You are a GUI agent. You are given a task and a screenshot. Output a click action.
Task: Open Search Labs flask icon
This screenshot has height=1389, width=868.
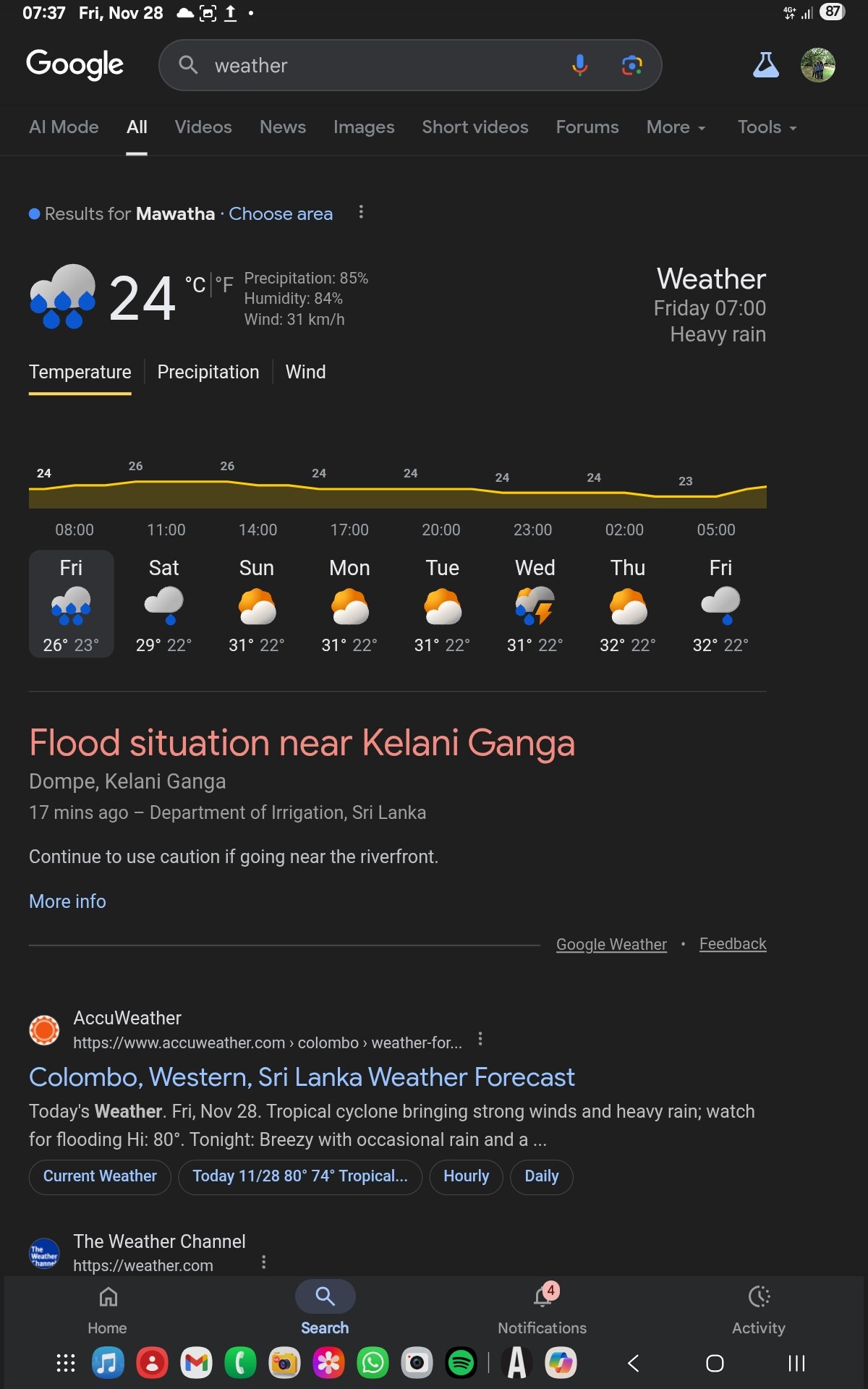(x=765, y=65)
